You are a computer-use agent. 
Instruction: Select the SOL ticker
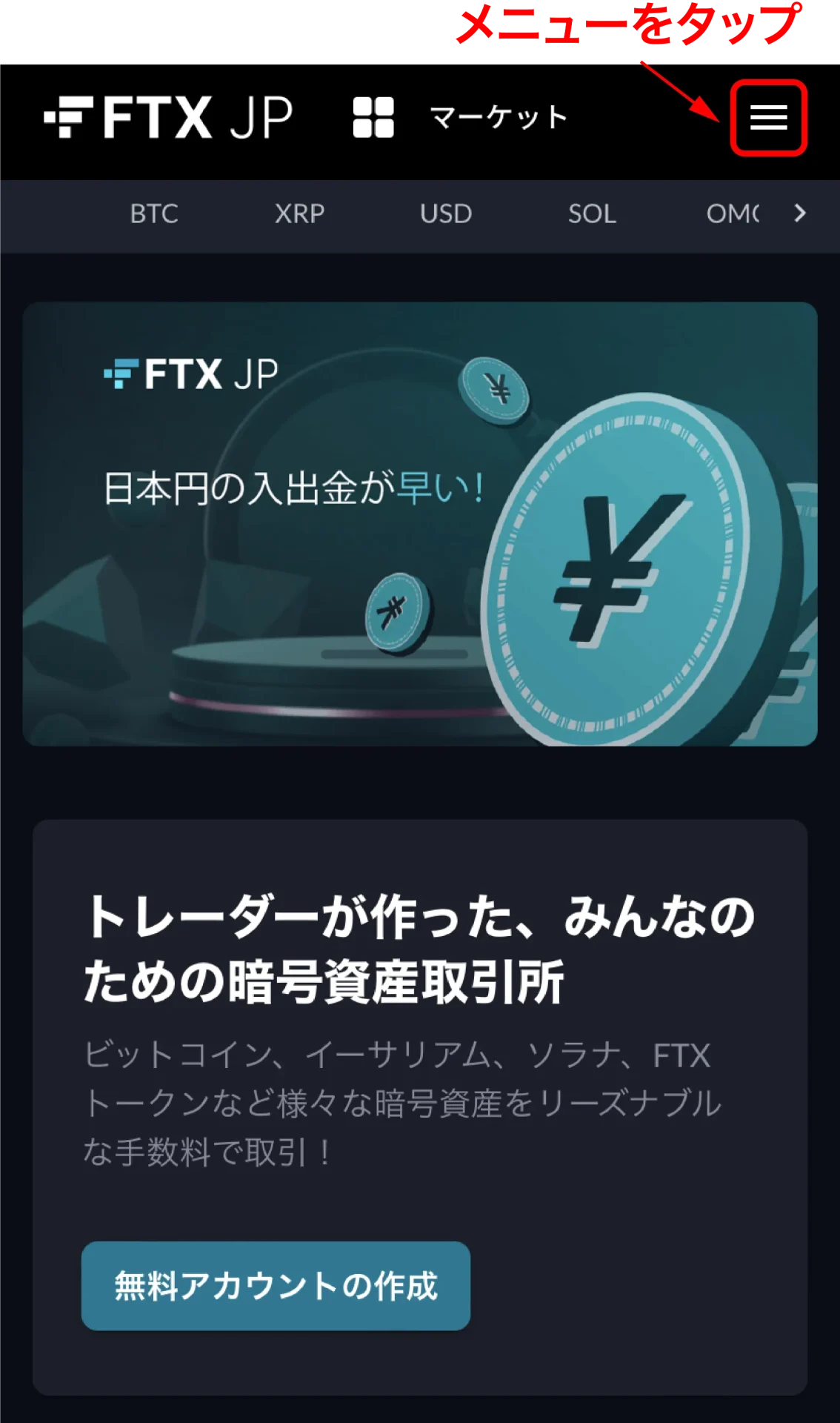point(592,214)
